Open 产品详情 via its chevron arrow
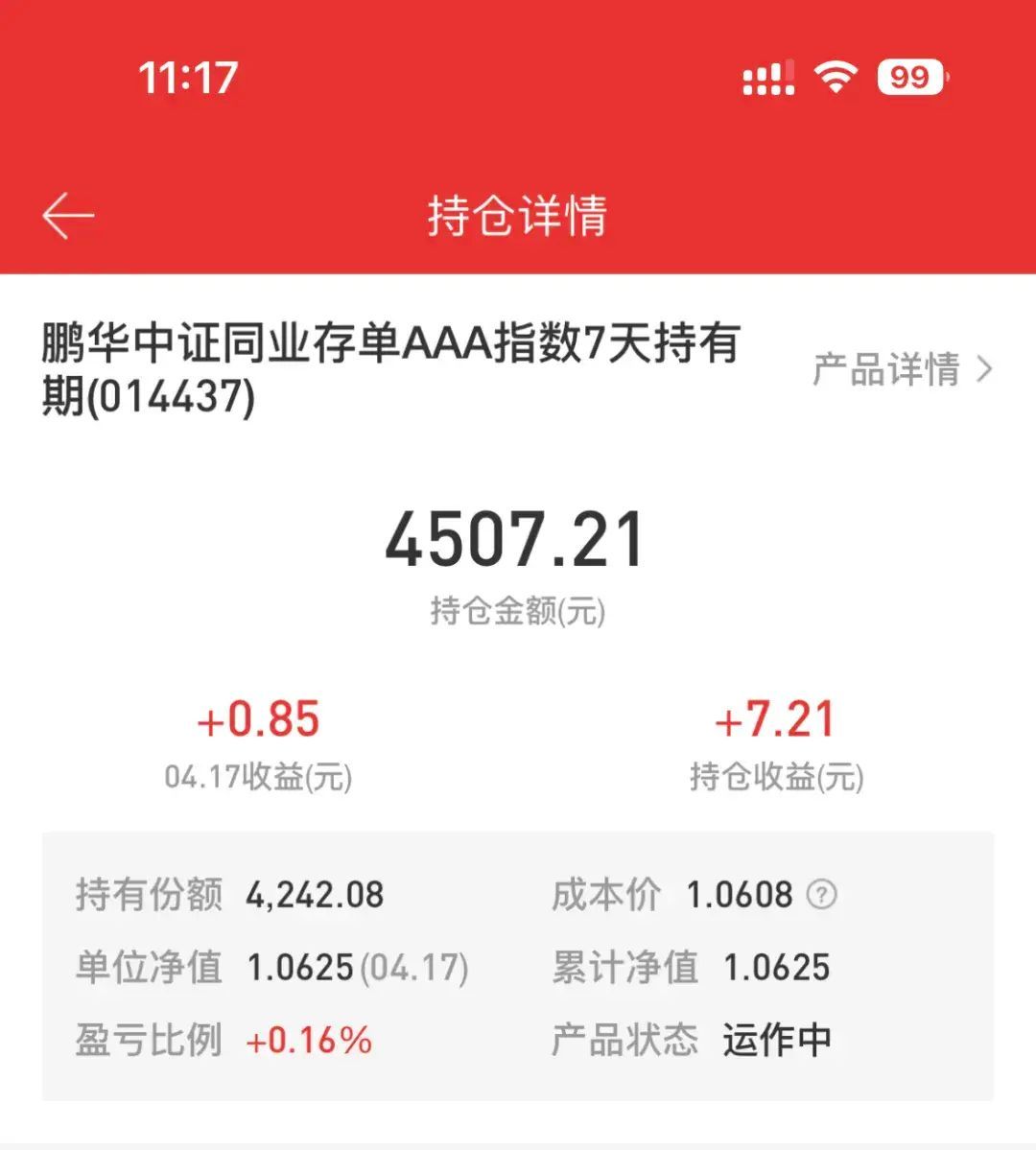The image size is (1036, 1150). [x=984, y=369]
